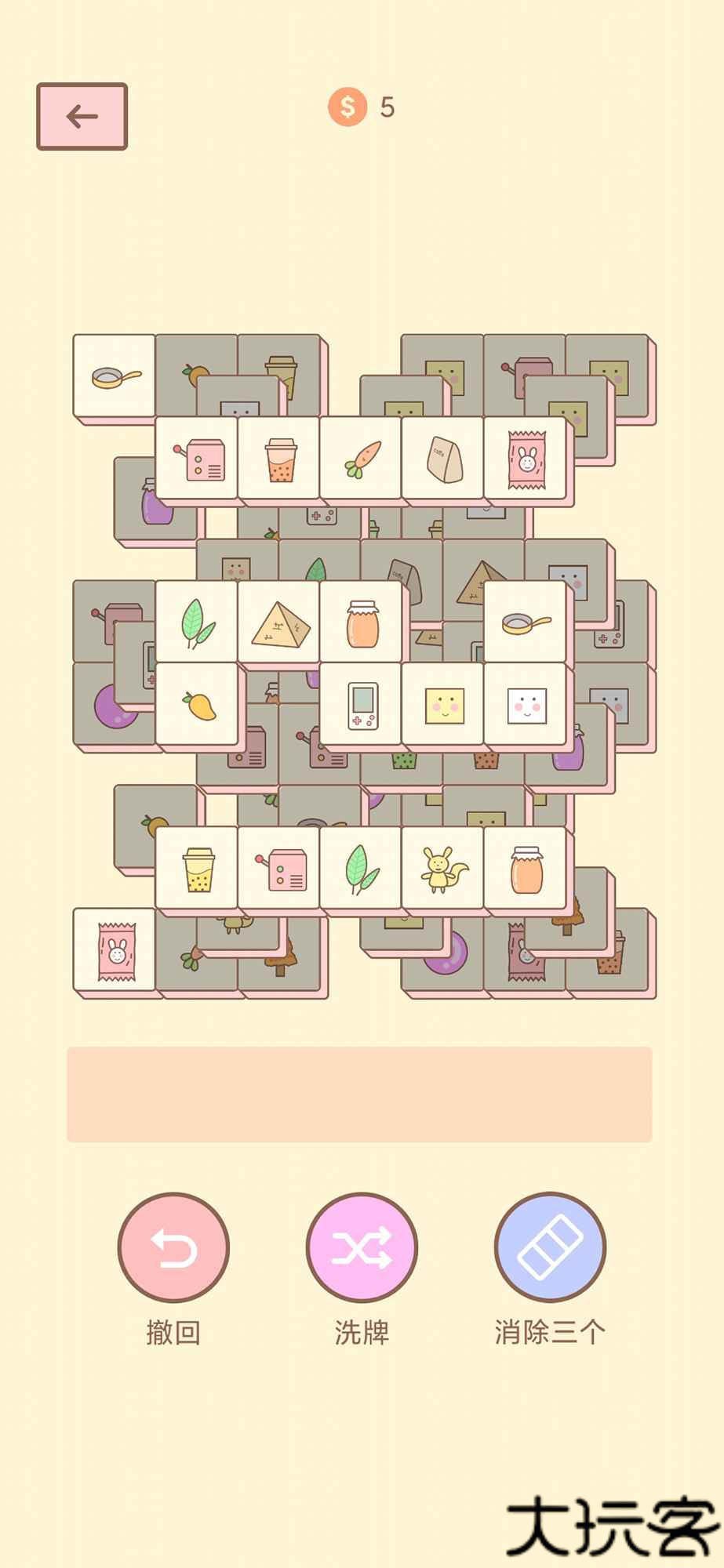Screen dimensions: 724x1568
Task: Select the handheld game console tile
Action: (362, 705)
